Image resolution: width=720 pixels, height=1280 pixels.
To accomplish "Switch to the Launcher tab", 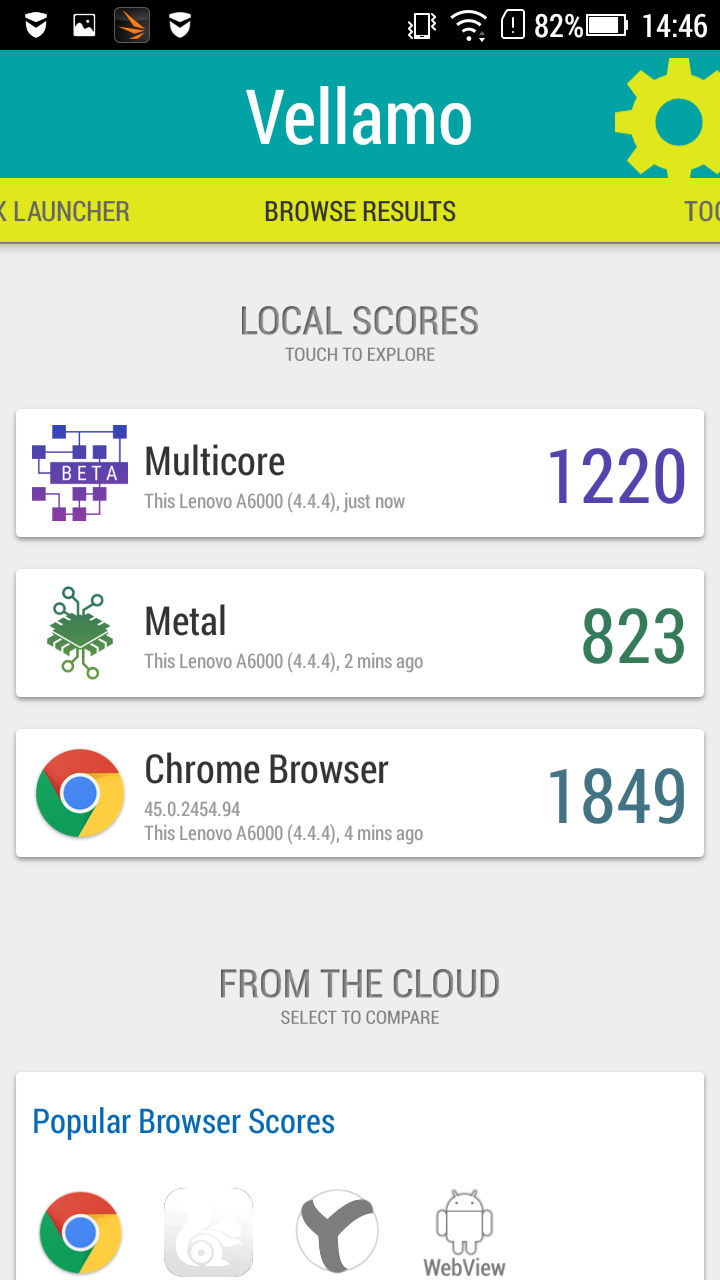I will click(x=66, y=212).
